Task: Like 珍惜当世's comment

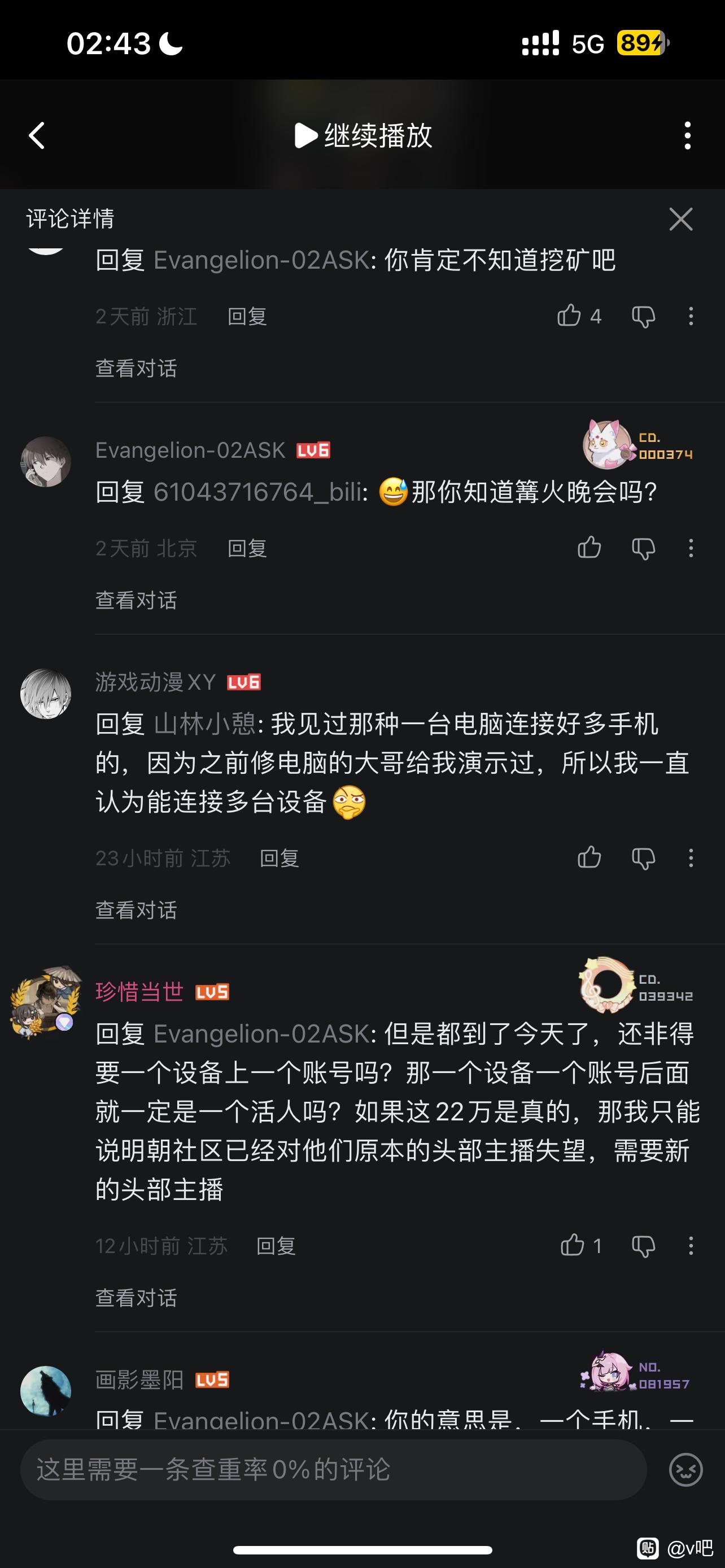Action: click(572, 1245)
